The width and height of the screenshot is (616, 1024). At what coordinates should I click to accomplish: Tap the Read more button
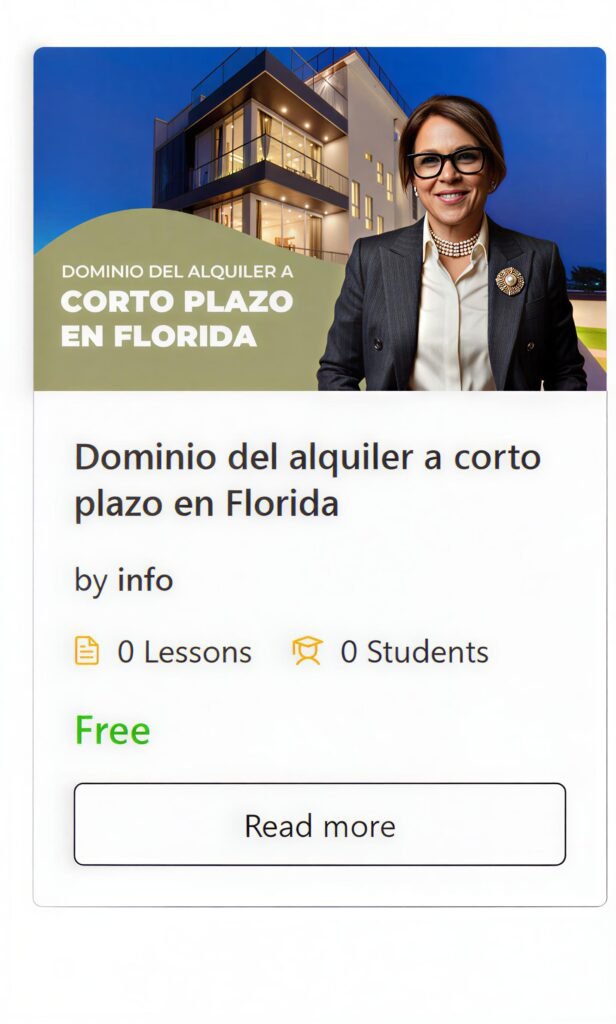click(x=319, y=825)
